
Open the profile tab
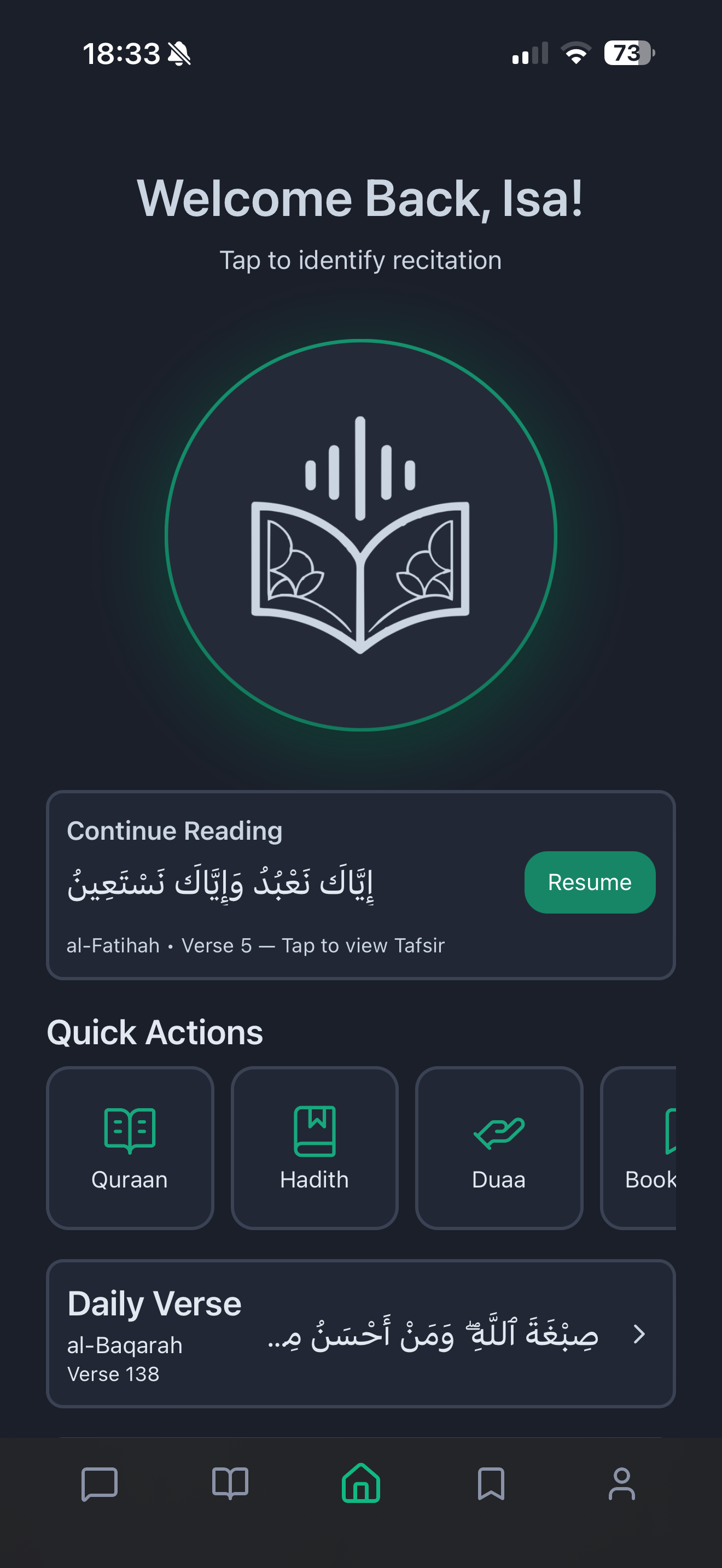(x=621, y=1484)
